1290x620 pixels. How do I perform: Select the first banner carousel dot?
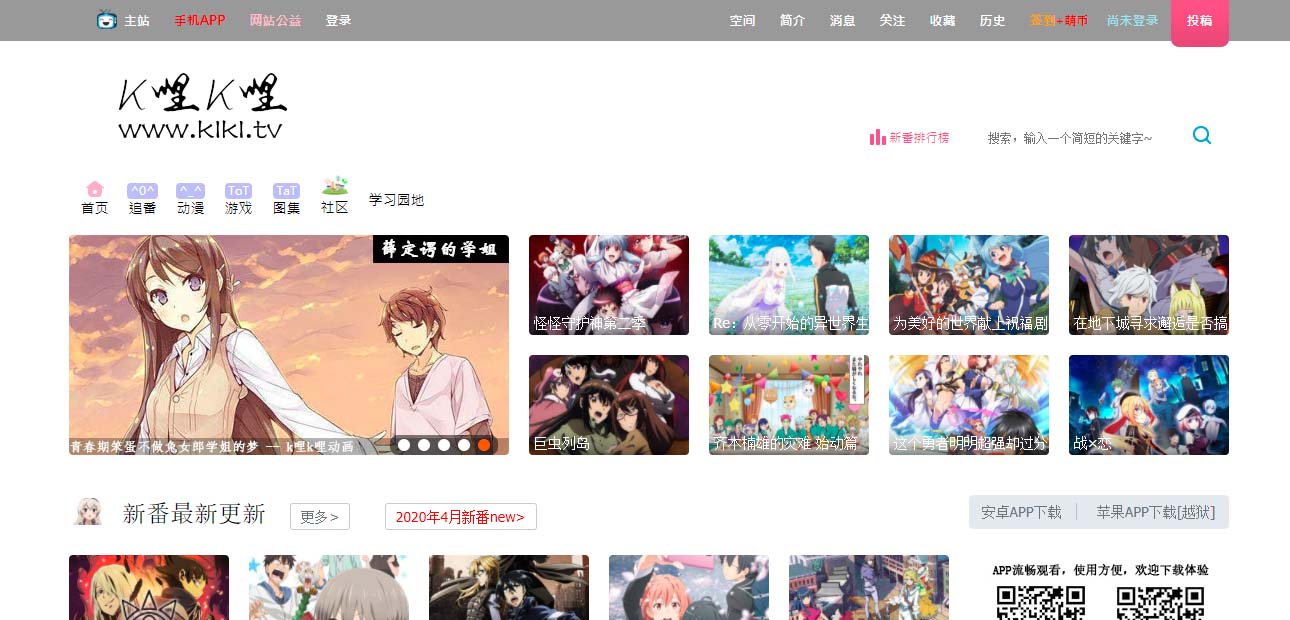(404, 445)
